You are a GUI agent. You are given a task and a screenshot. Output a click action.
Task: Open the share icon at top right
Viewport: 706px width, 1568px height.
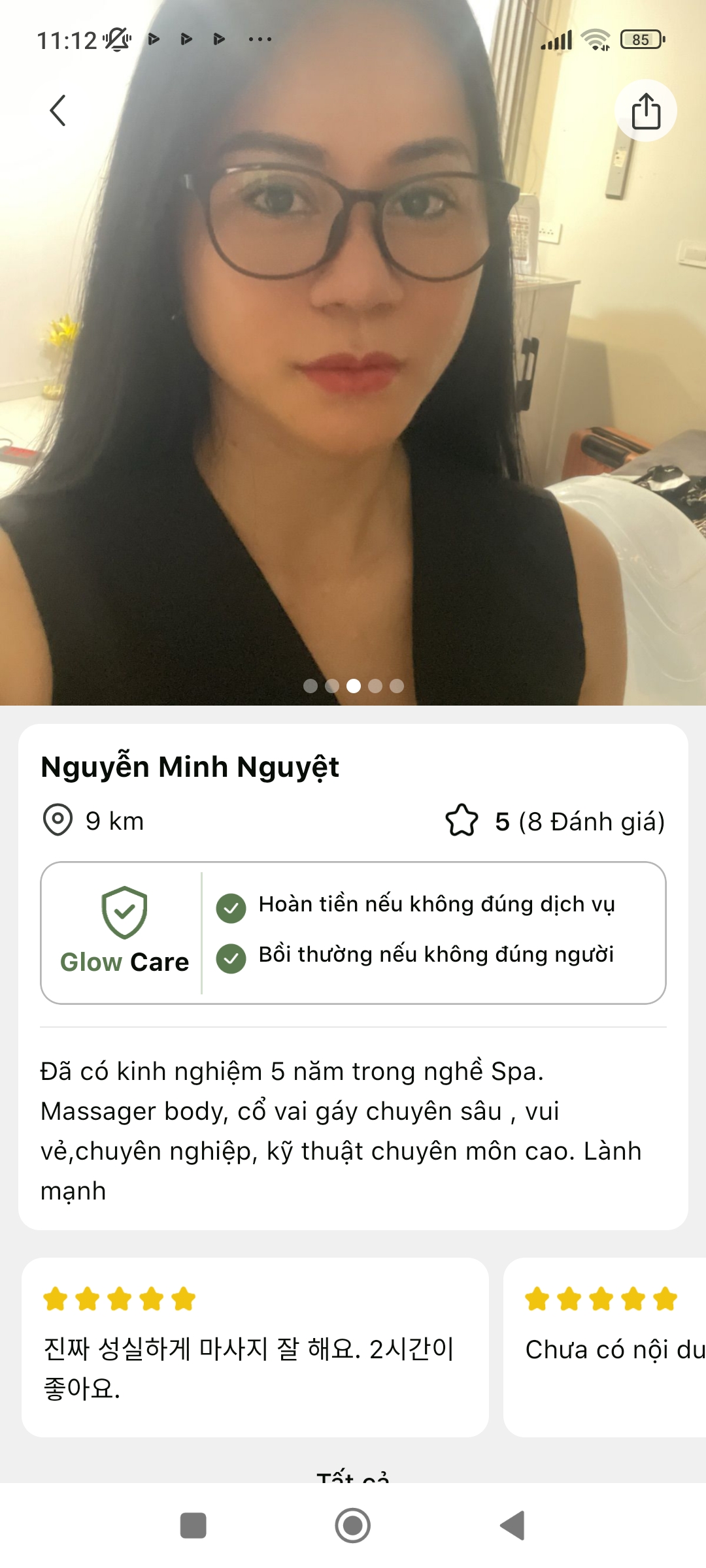[x=647, y=110]
